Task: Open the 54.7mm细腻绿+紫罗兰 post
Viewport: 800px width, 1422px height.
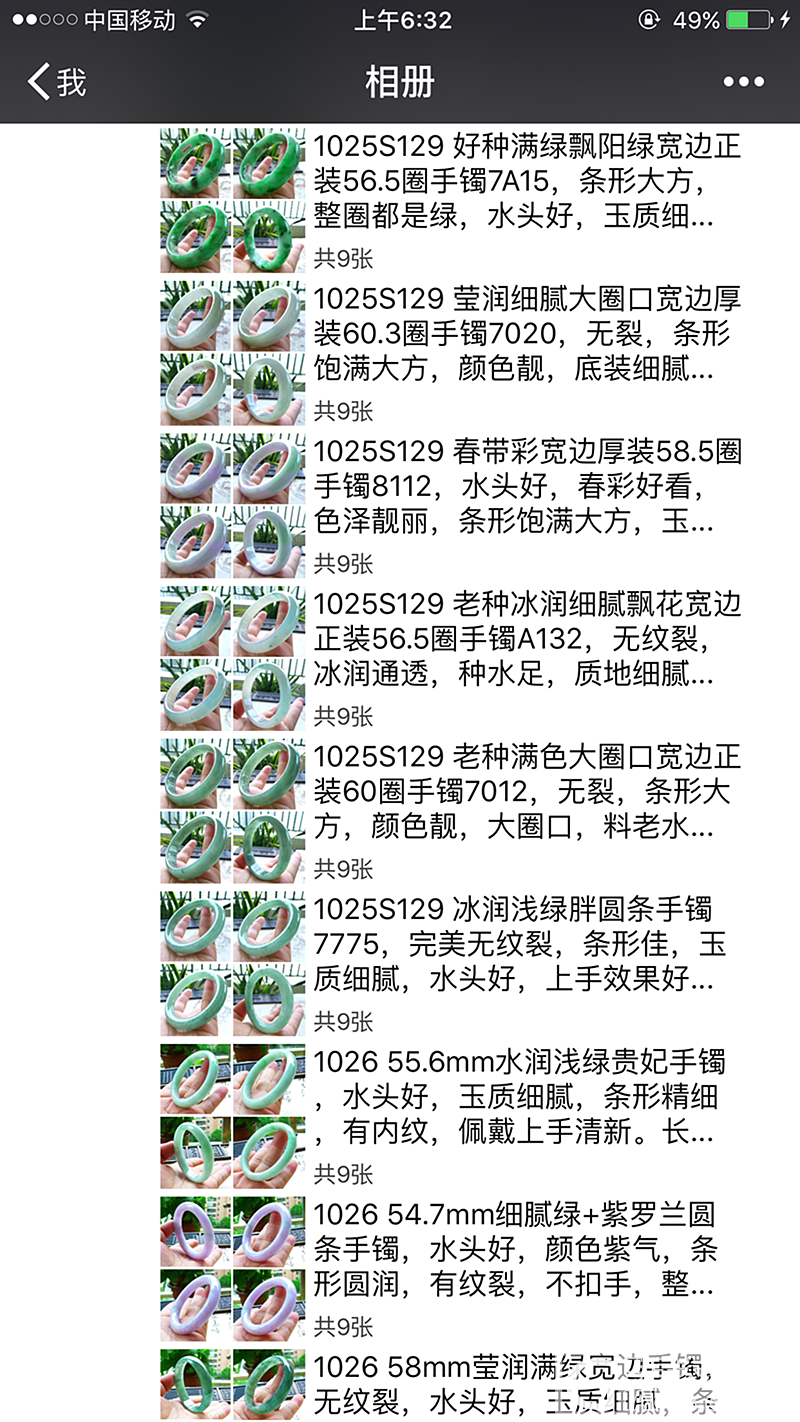Action: [527, 1249]
